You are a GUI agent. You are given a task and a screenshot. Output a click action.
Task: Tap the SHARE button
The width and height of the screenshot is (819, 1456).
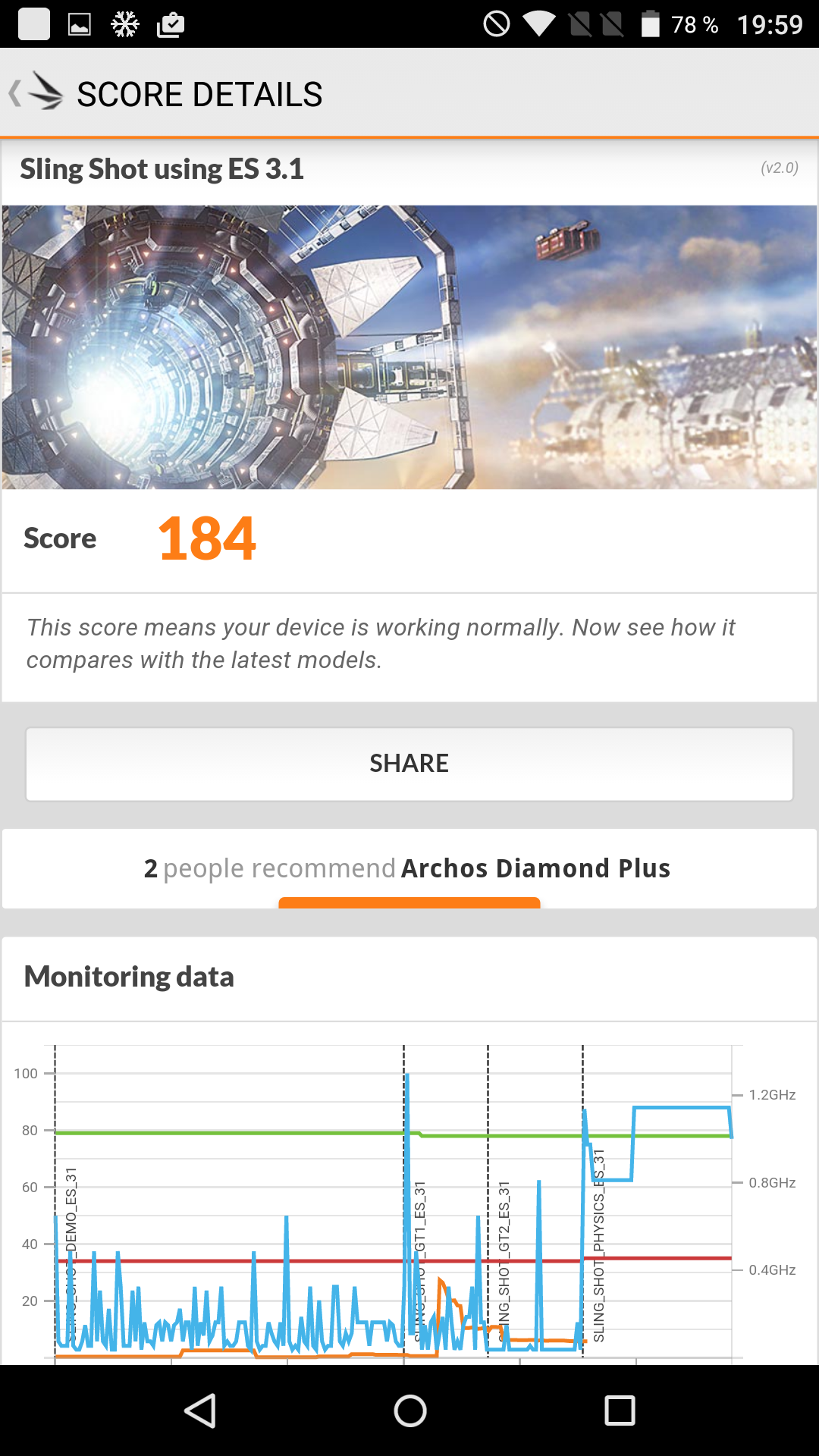click(409, 764)
